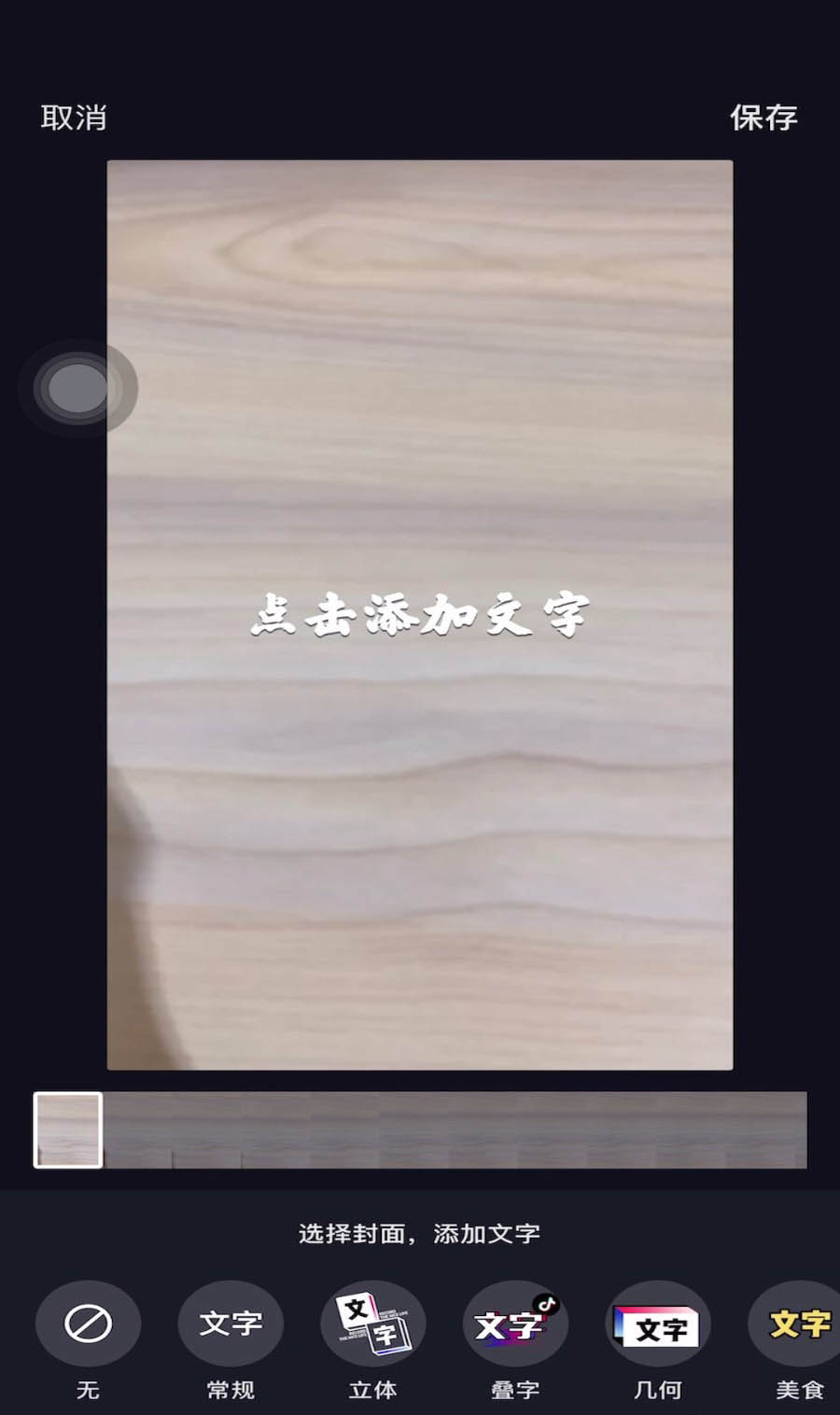
Task: Save the cover with 保存
Action: point(763,118)
